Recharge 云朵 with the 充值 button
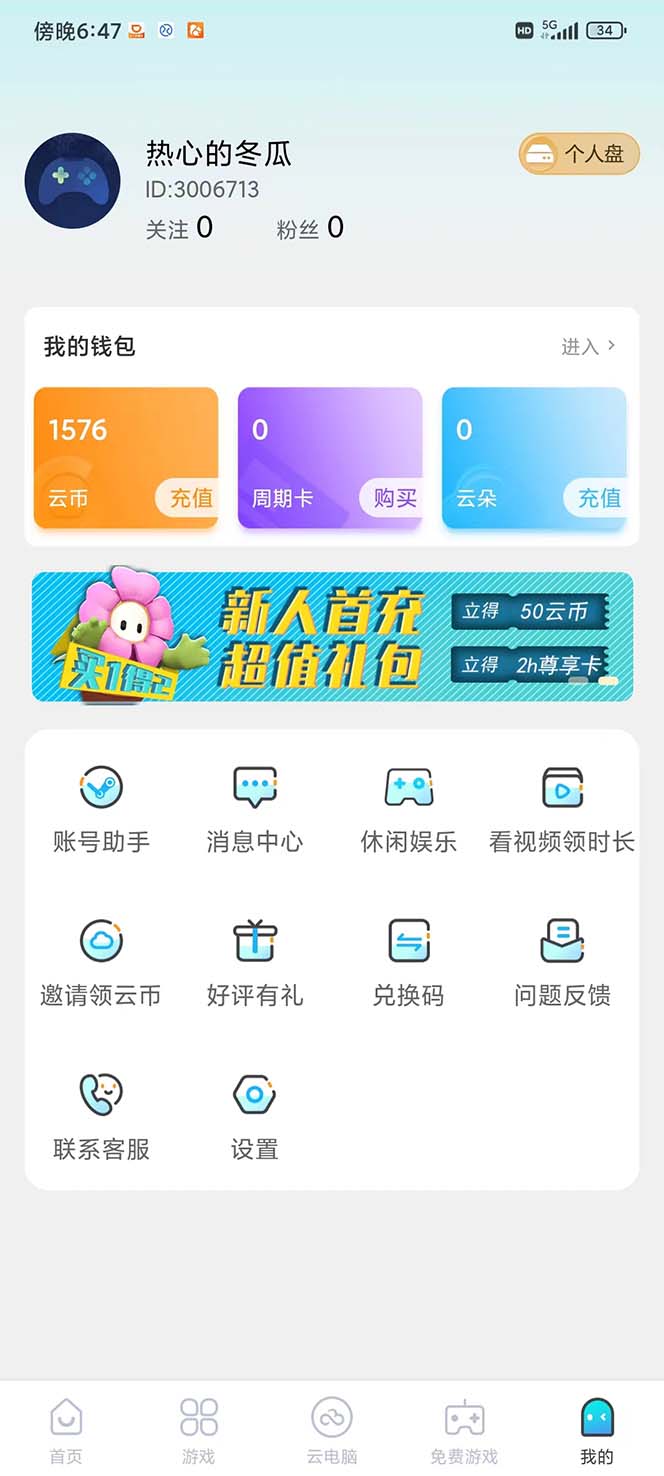The width and height of the screenshot is (664, 1476). point(598,497)
